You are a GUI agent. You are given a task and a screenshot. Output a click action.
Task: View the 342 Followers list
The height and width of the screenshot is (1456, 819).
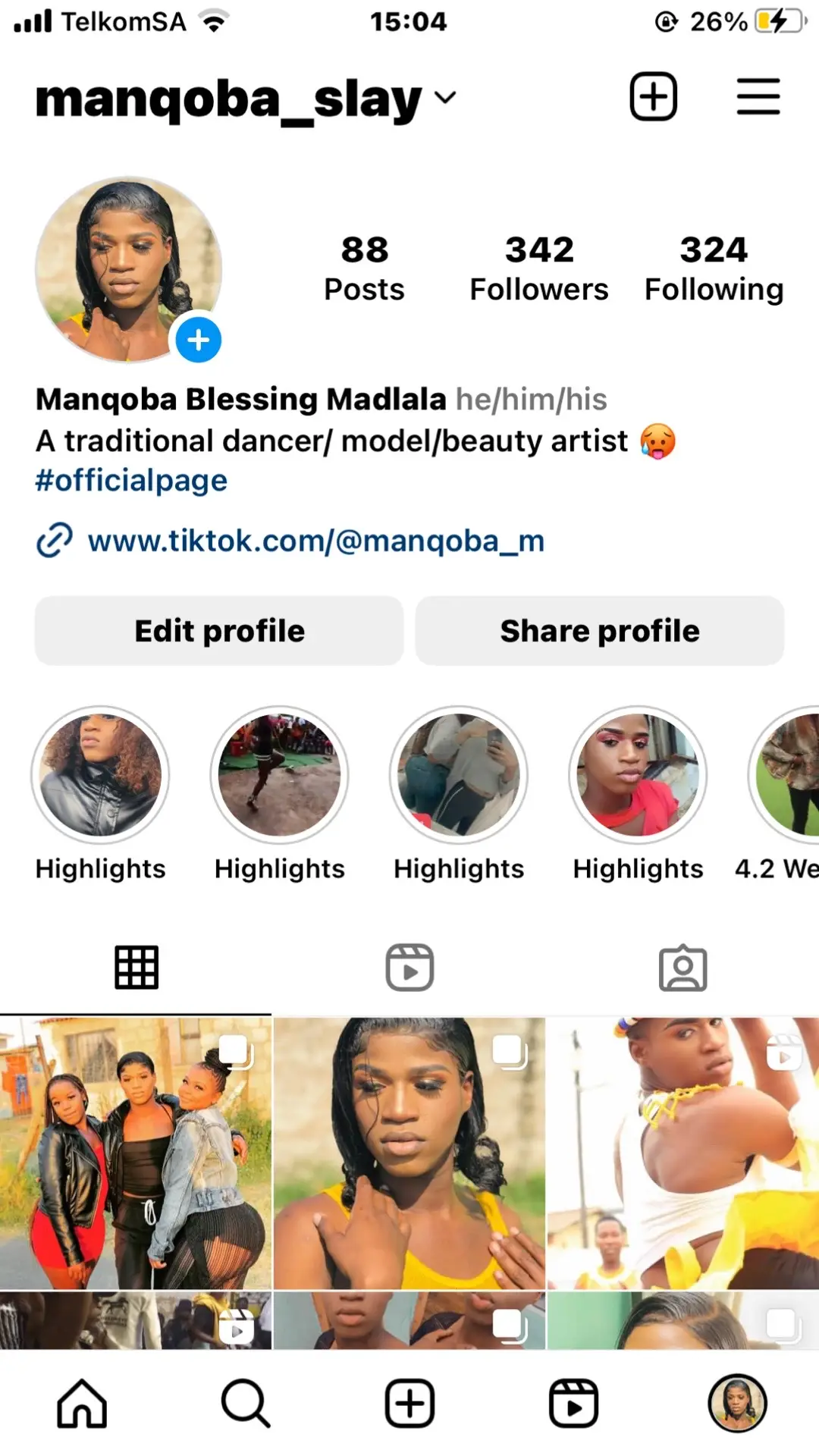[539, 268]
